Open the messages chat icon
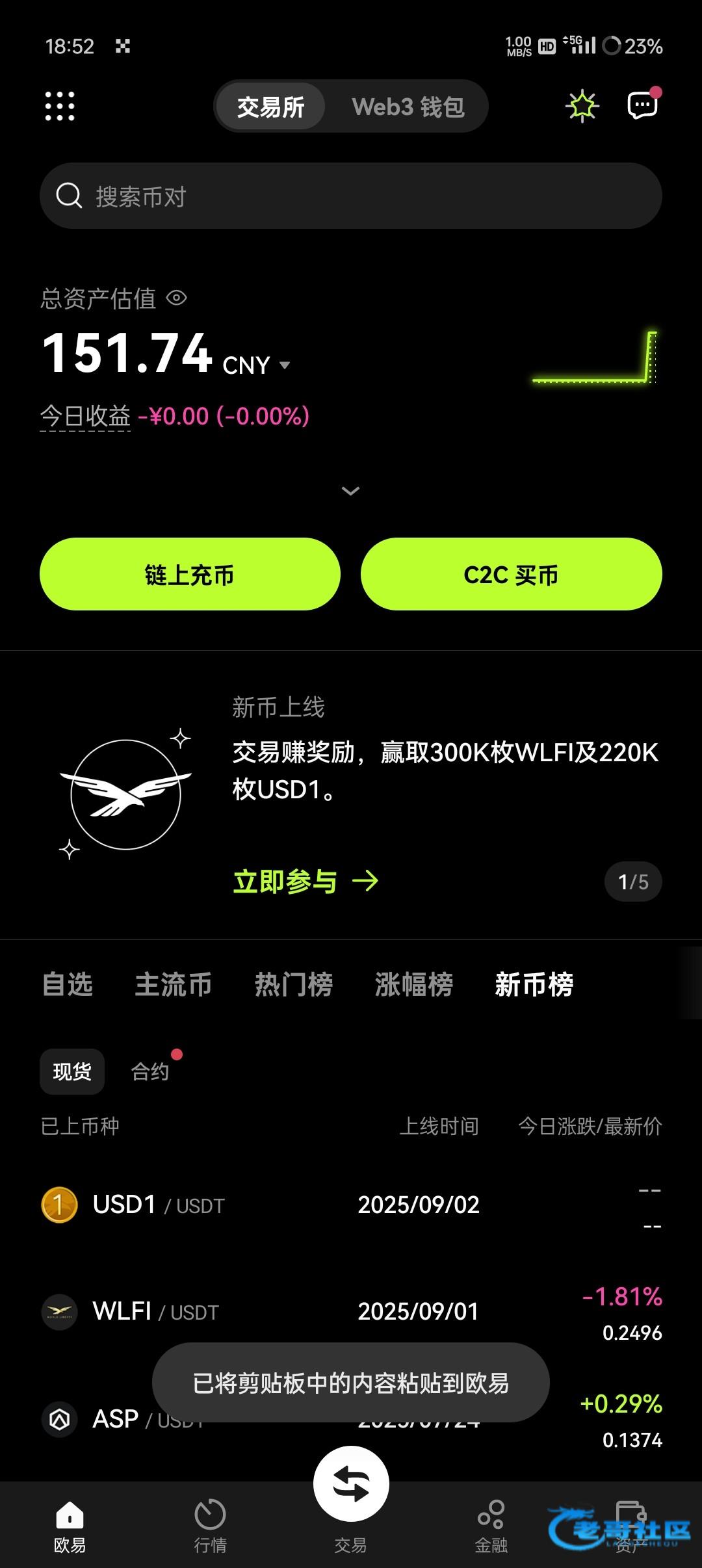This screenshot has width=702, height=1568. [643, 105]
